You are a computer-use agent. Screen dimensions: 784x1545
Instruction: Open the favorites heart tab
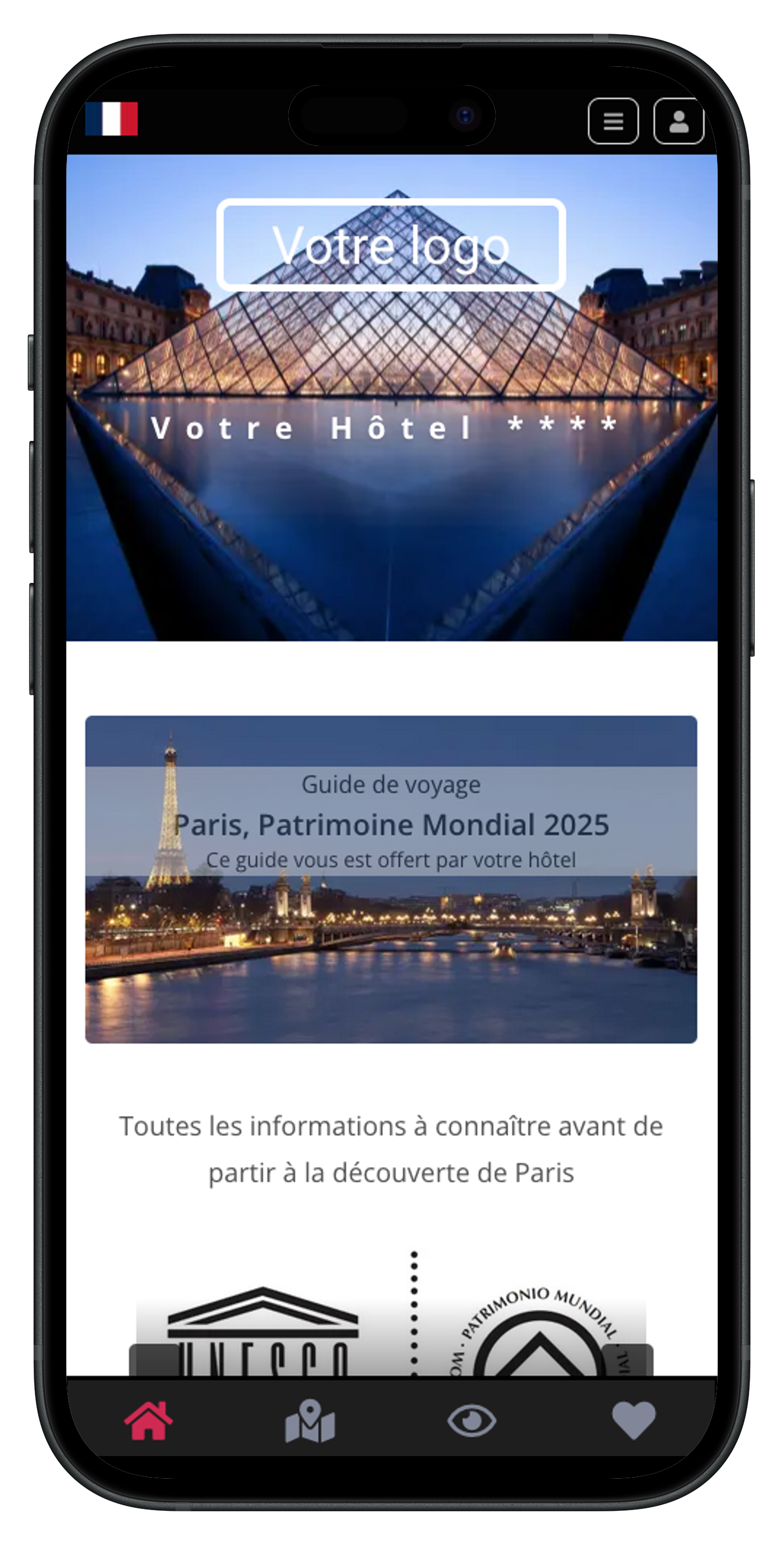(x=633, y=1420)
